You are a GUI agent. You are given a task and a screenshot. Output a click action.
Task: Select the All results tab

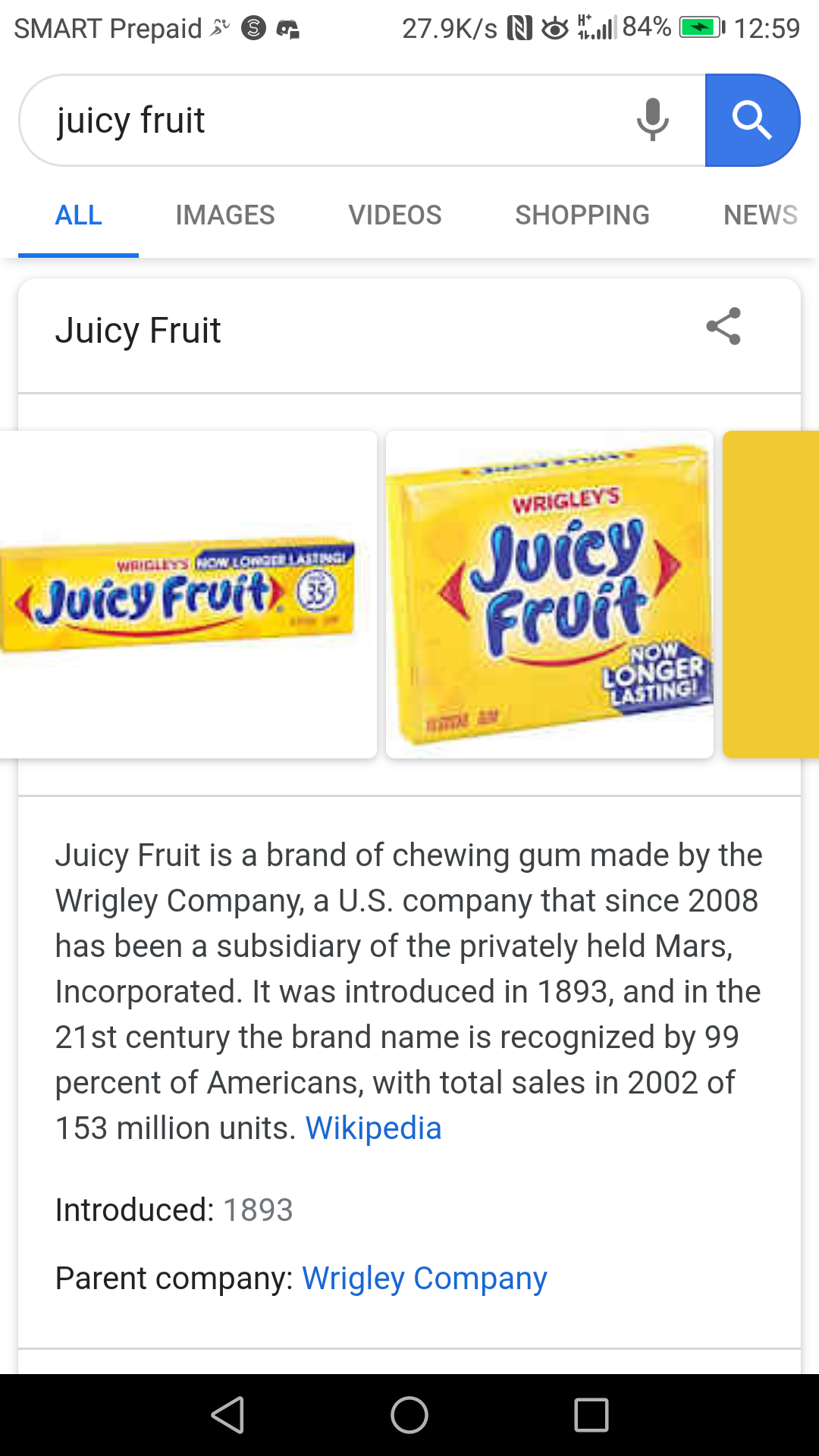click(x=78, y=215)
